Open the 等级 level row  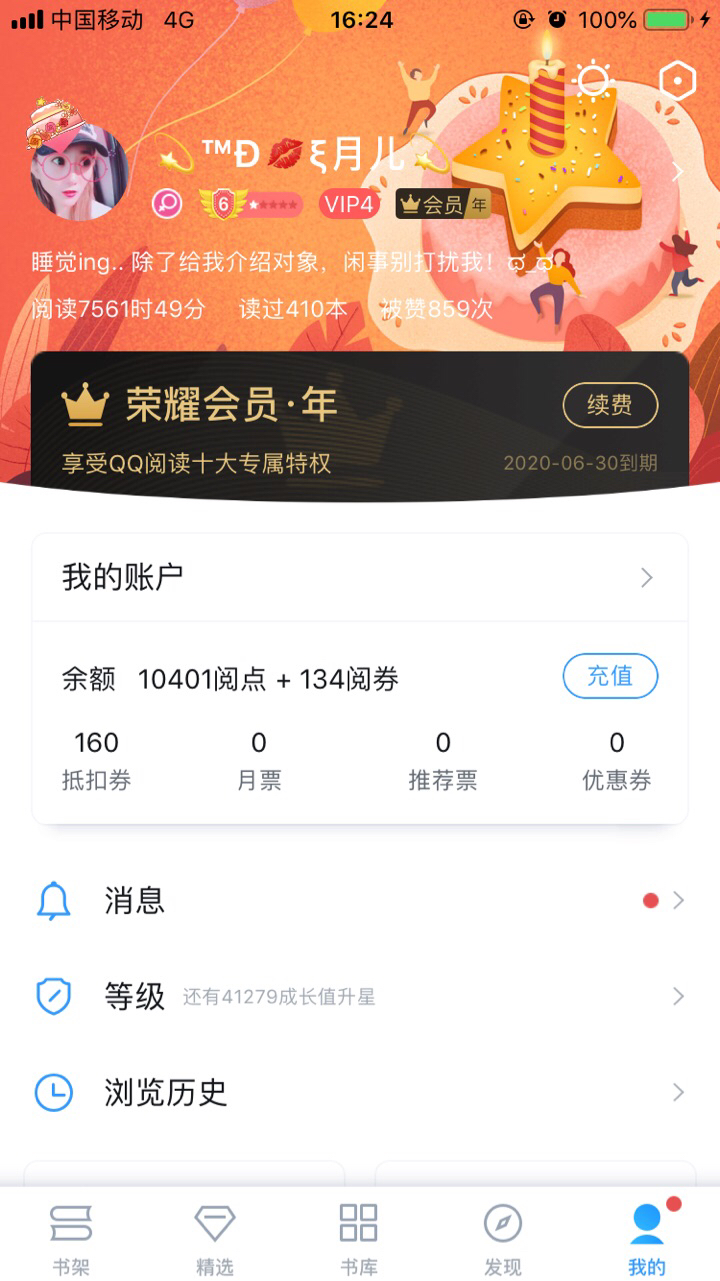(360, 996)
